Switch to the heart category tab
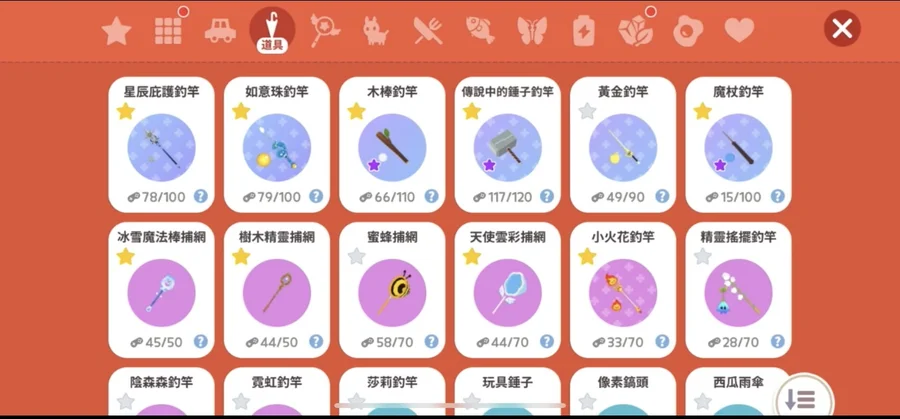Viewport: 900px width, 419px height. pyautogui.click(x=739, y=31)
